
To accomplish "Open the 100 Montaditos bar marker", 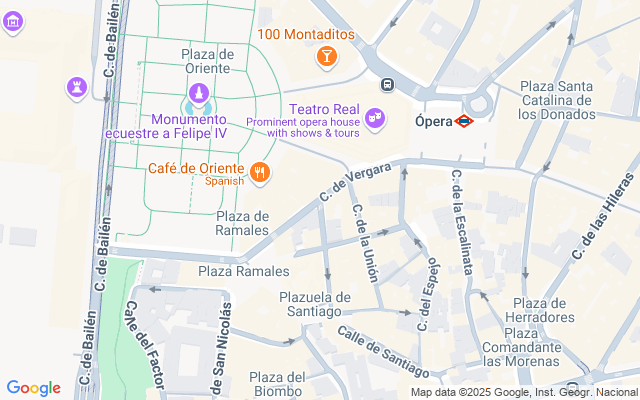I will point(327,56).
